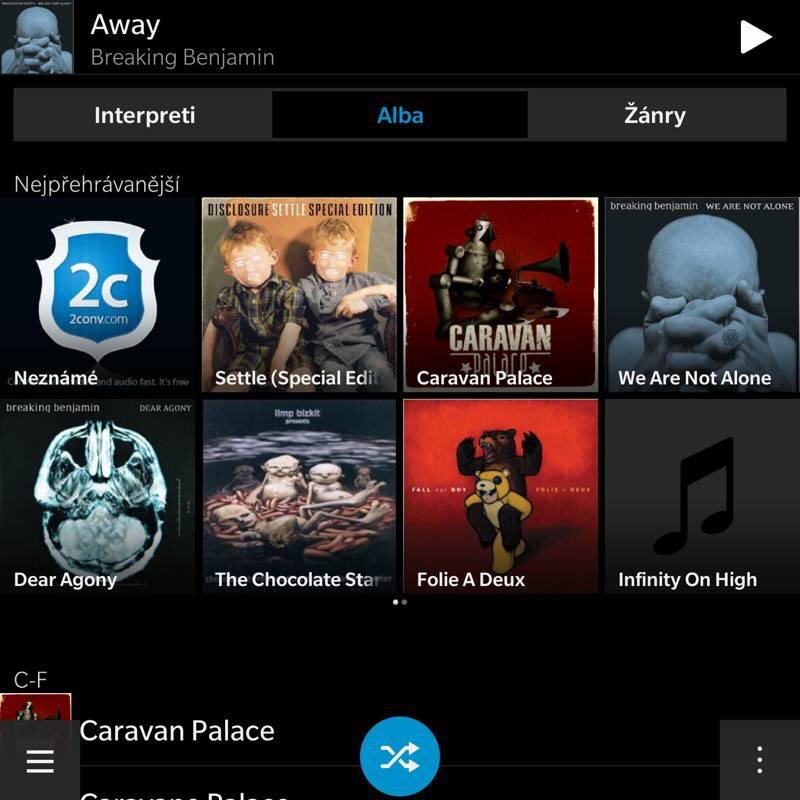Image resolution: width=800 pixels, height=800 pixels.
Task: Open the Dear Agony album
Action: click(x=97, y=497)
